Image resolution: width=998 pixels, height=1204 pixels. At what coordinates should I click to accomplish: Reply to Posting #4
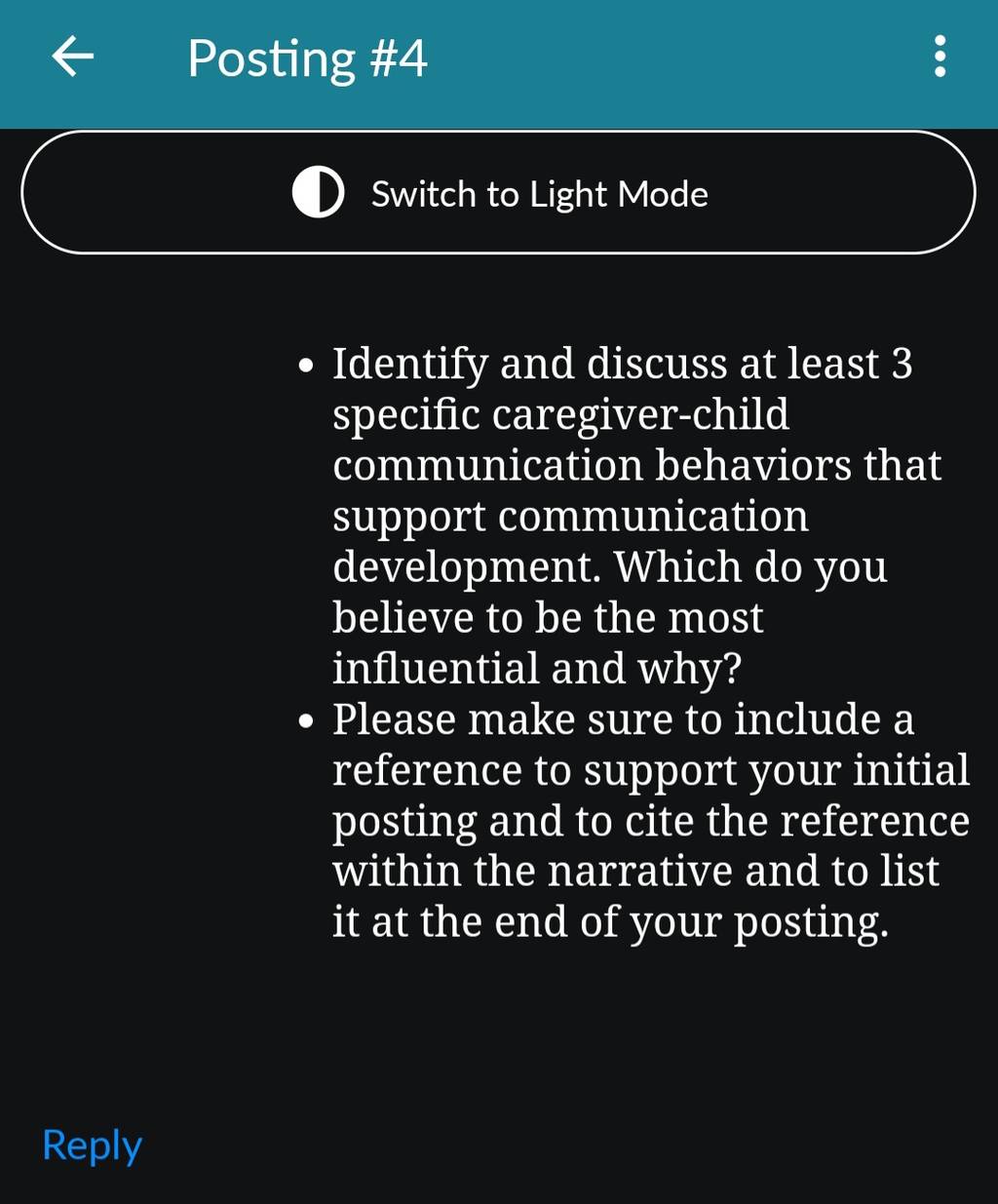(93, 1146)
